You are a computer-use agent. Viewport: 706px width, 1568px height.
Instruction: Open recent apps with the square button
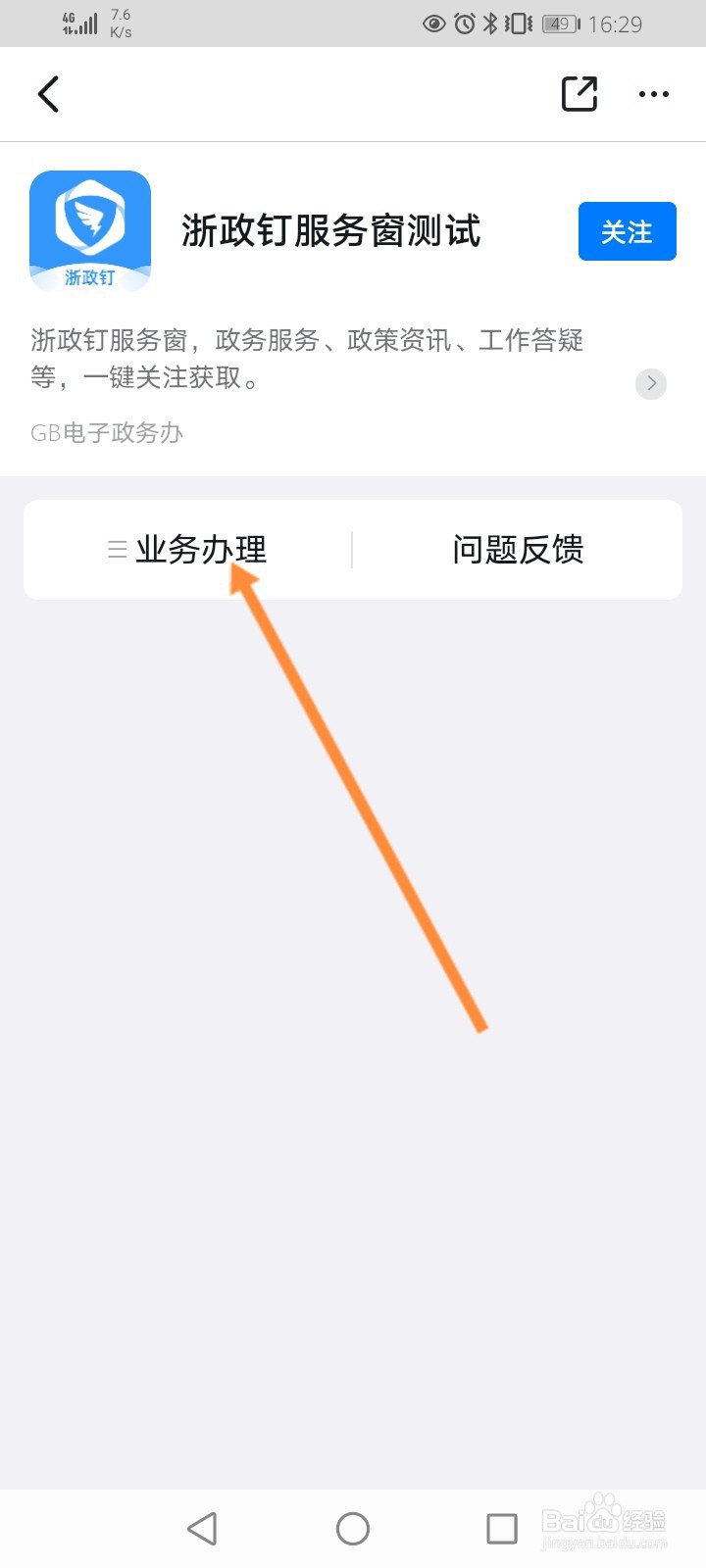(x=502, y=1527)
